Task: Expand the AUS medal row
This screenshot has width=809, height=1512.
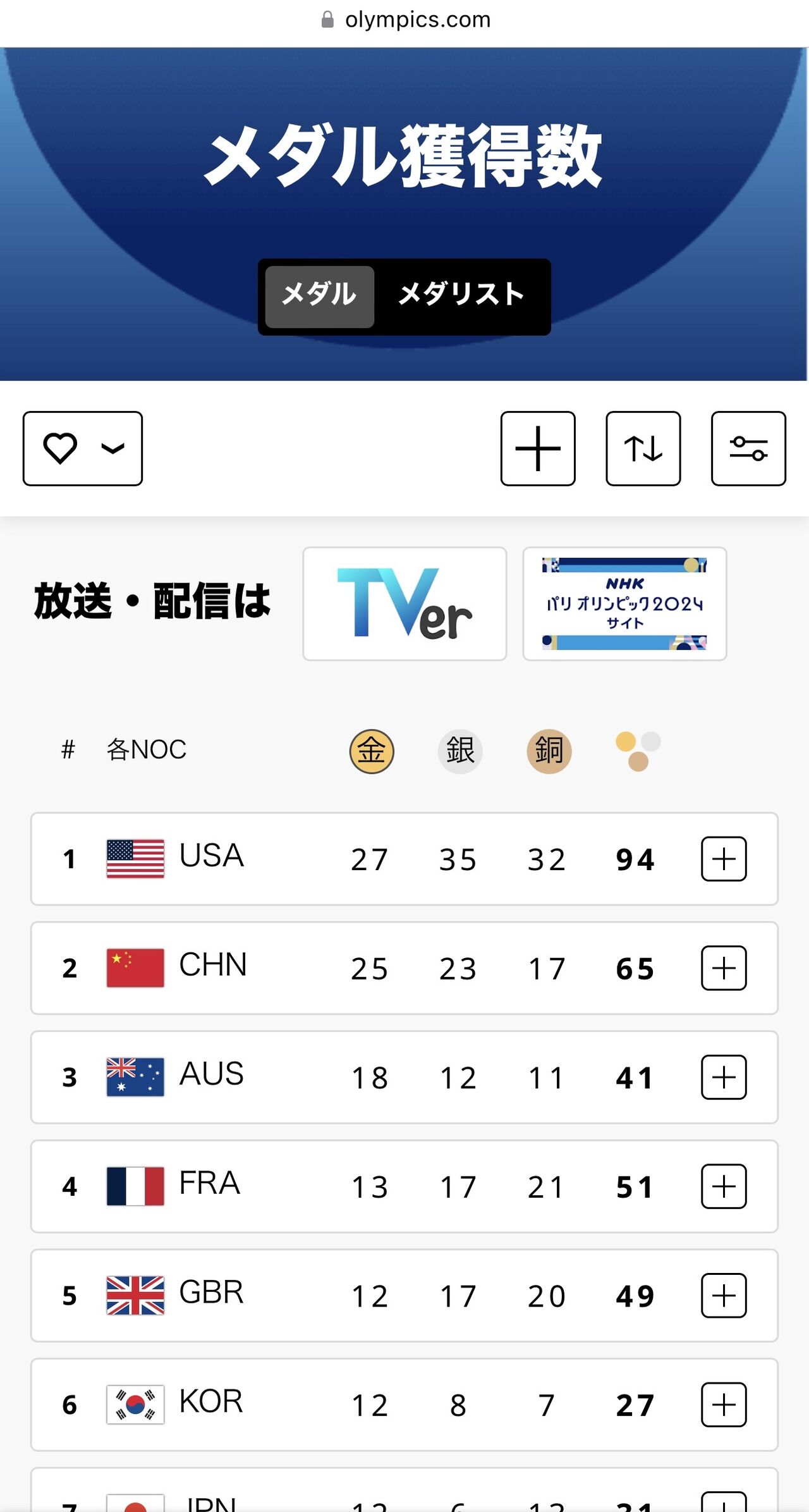Action: coord(724,1077)
